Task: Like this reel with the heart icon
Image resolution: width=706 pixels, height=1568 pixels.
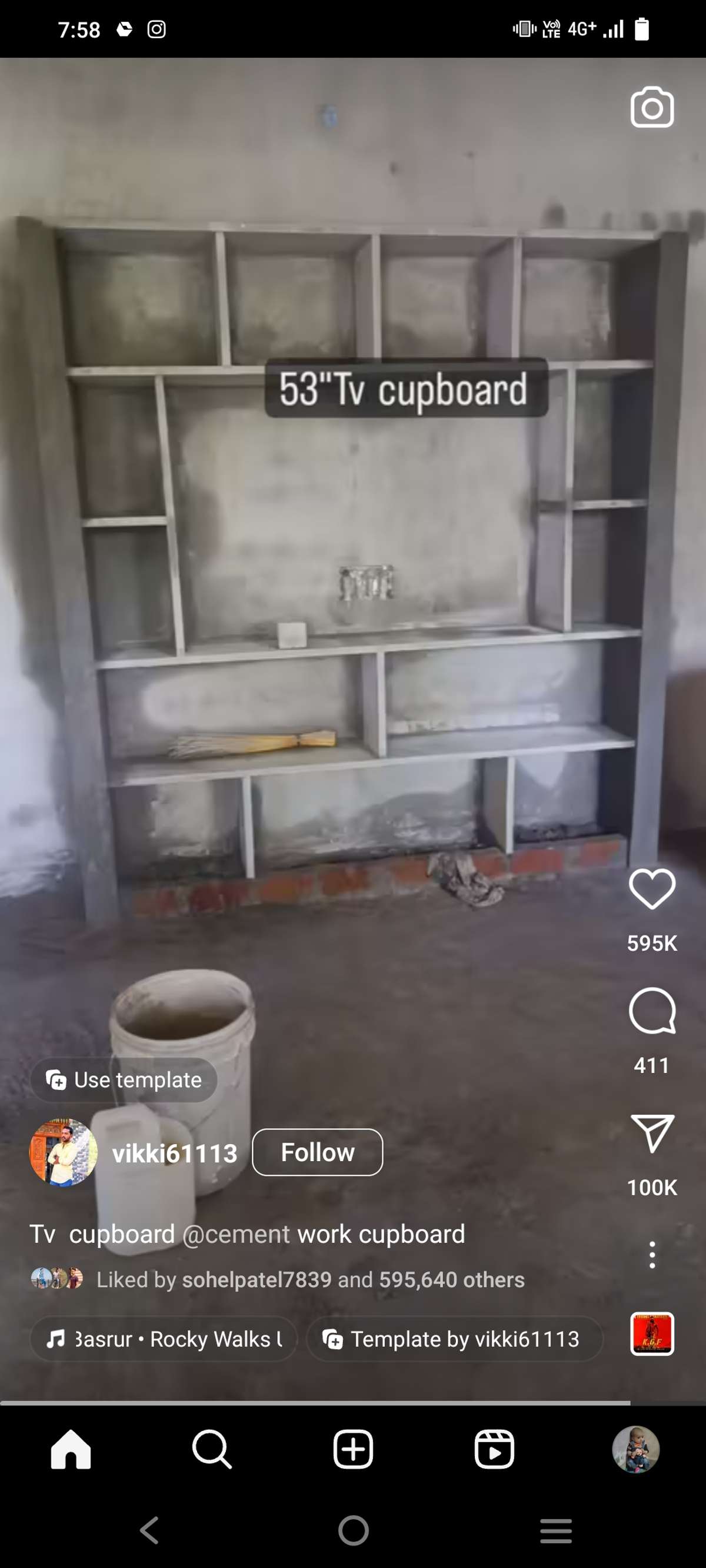Action: (652, 890)
